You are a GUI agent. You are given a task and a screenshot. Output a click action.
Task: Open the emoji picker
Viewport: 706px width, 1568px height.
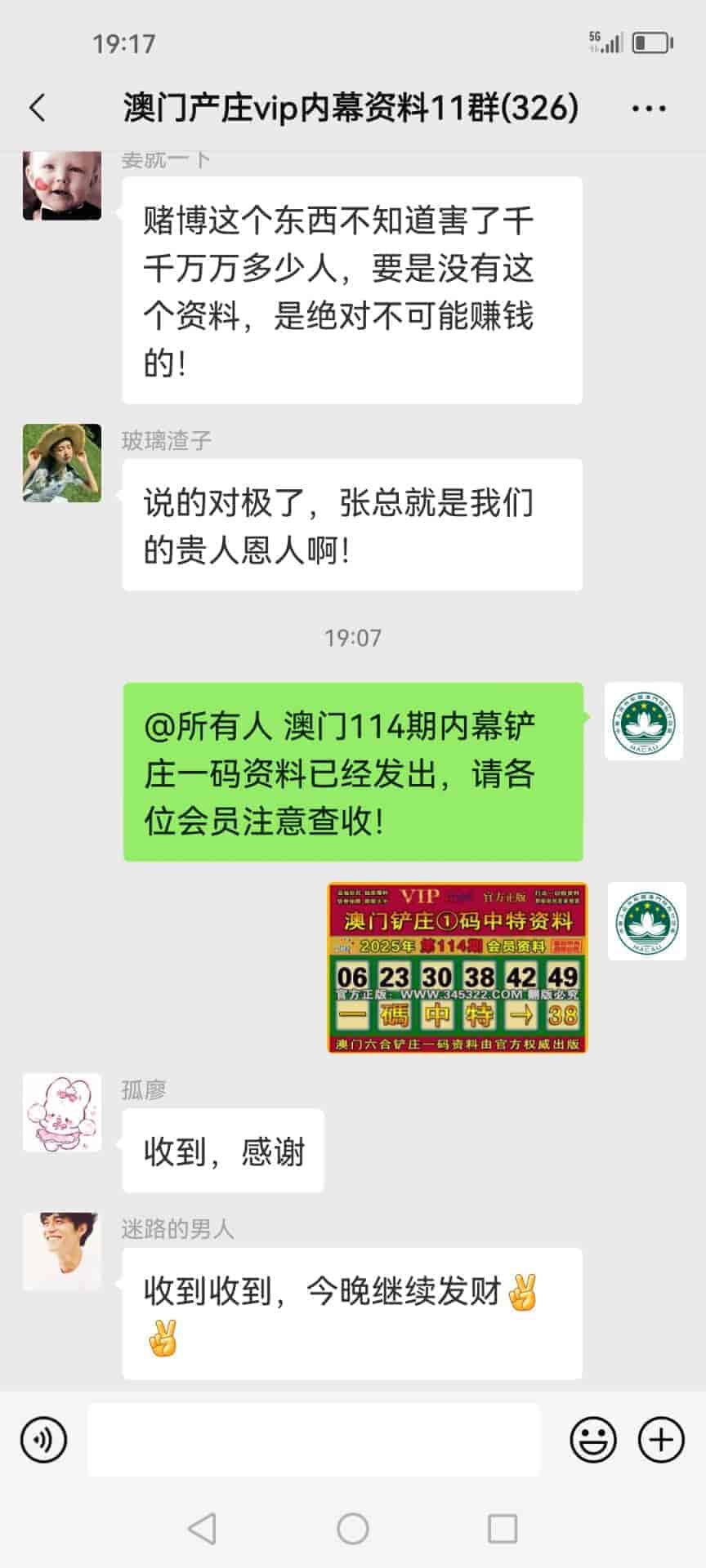pos(592,1440)
